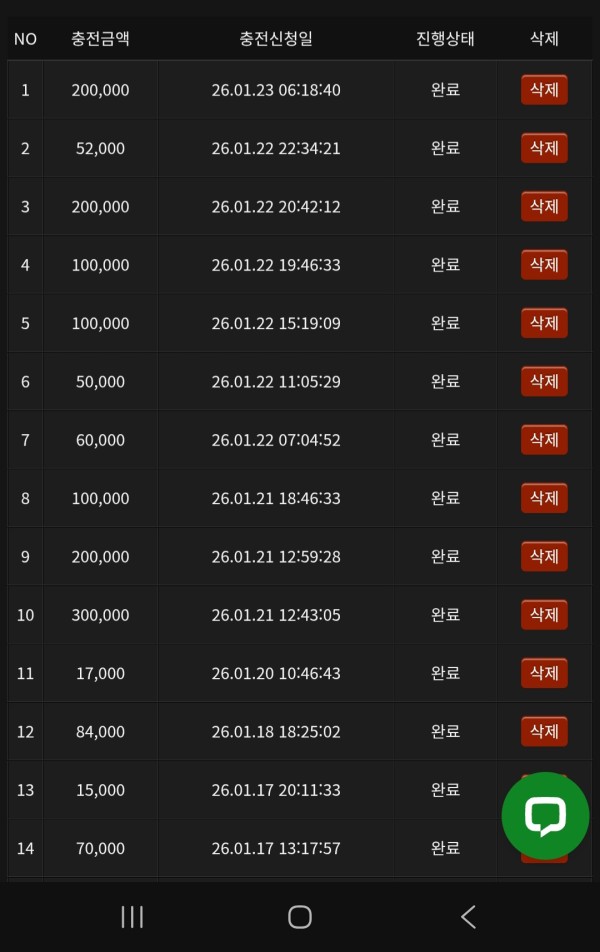The width and height of the screenshot is (600, 952).
Task: Remove row 3 charge from 26.01.22 20:42:12
Action: 544,207
